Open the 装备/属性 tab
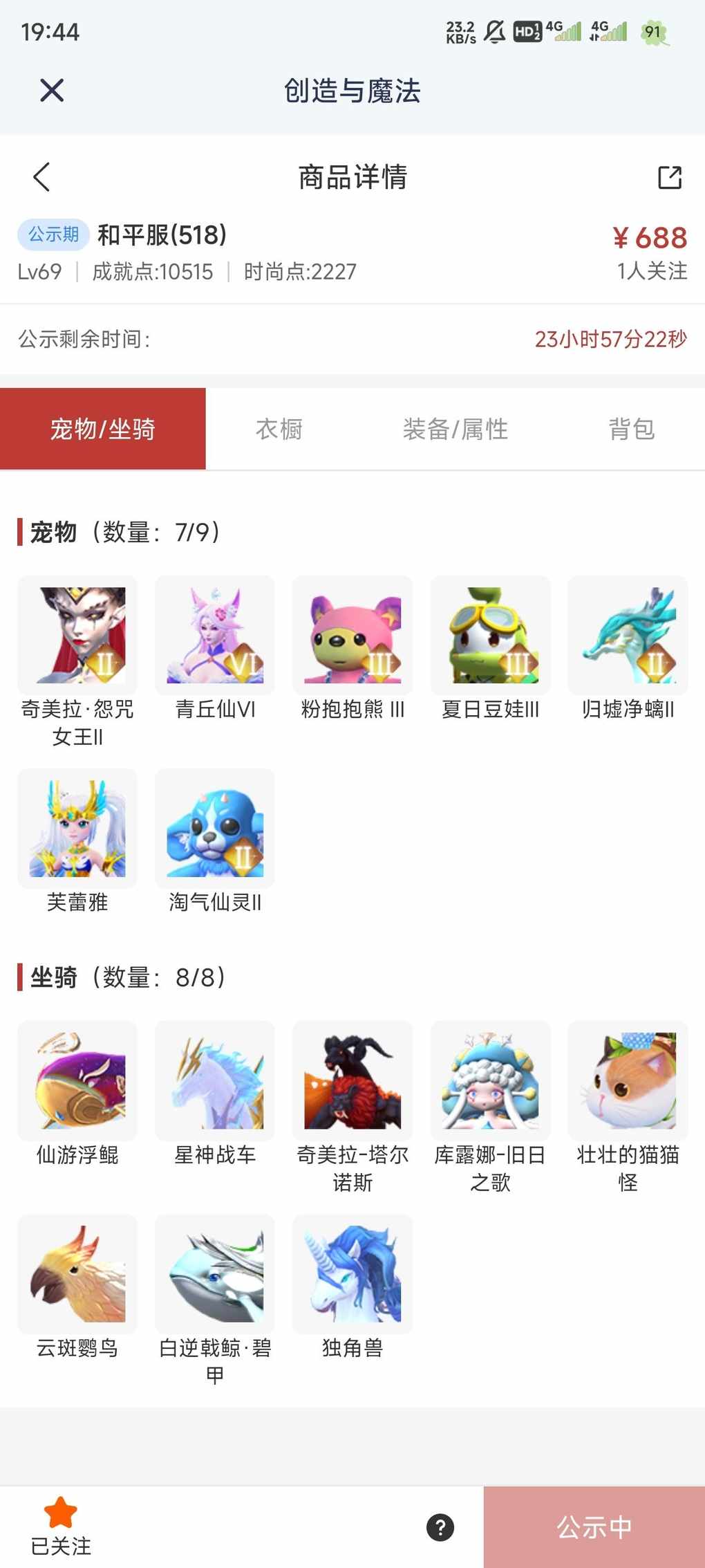Viewport: 705px width, 1568px height. click(455, 429)
